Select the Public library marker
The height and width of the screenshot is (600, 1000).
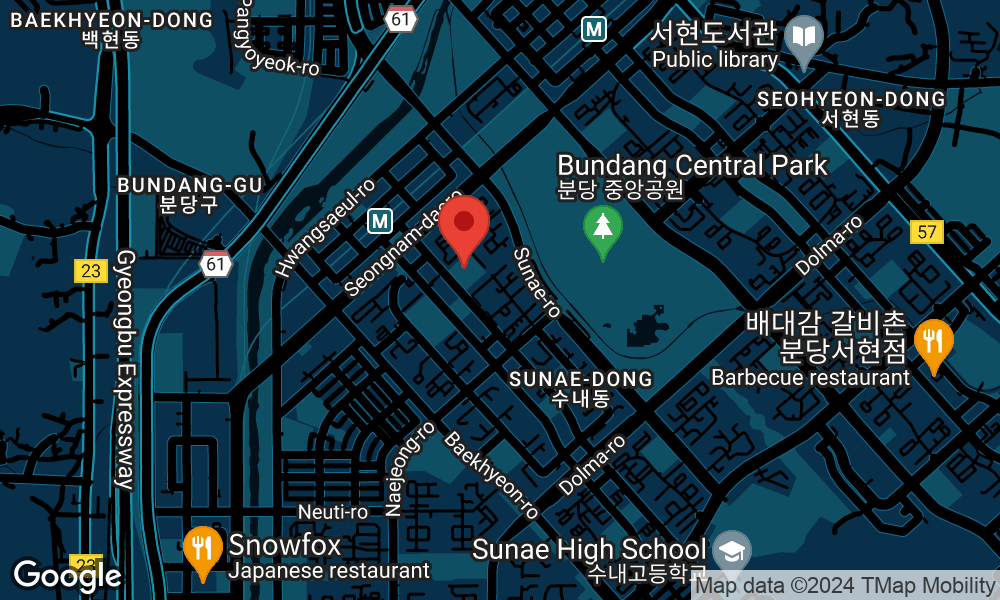tap(804, 38)
